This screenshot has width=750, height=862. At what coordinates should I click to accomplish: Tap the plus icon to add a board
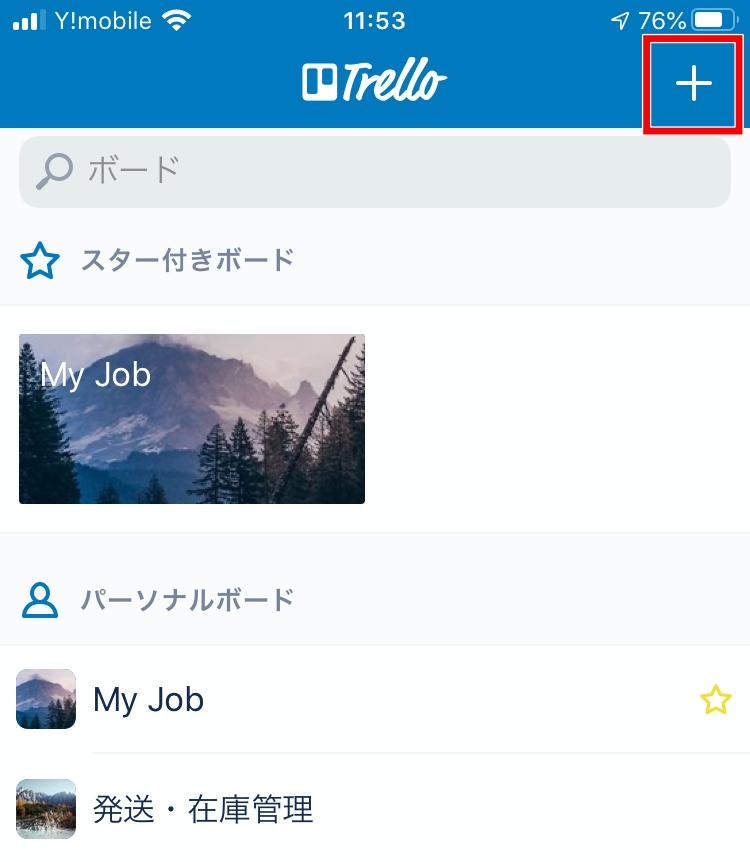pos(693,84)
